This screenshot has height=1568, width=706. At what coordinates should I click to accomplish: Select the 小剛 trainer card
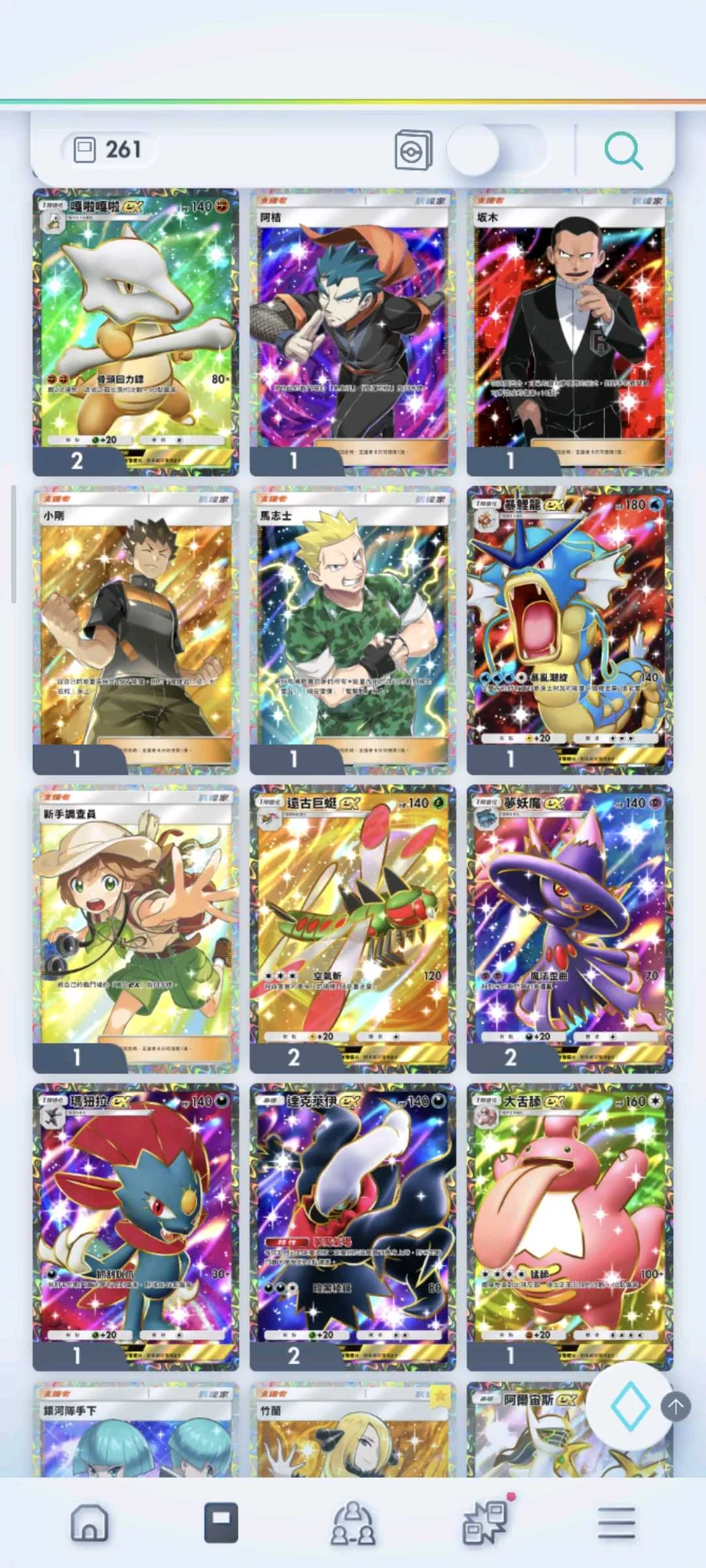[x=136, y=627]
